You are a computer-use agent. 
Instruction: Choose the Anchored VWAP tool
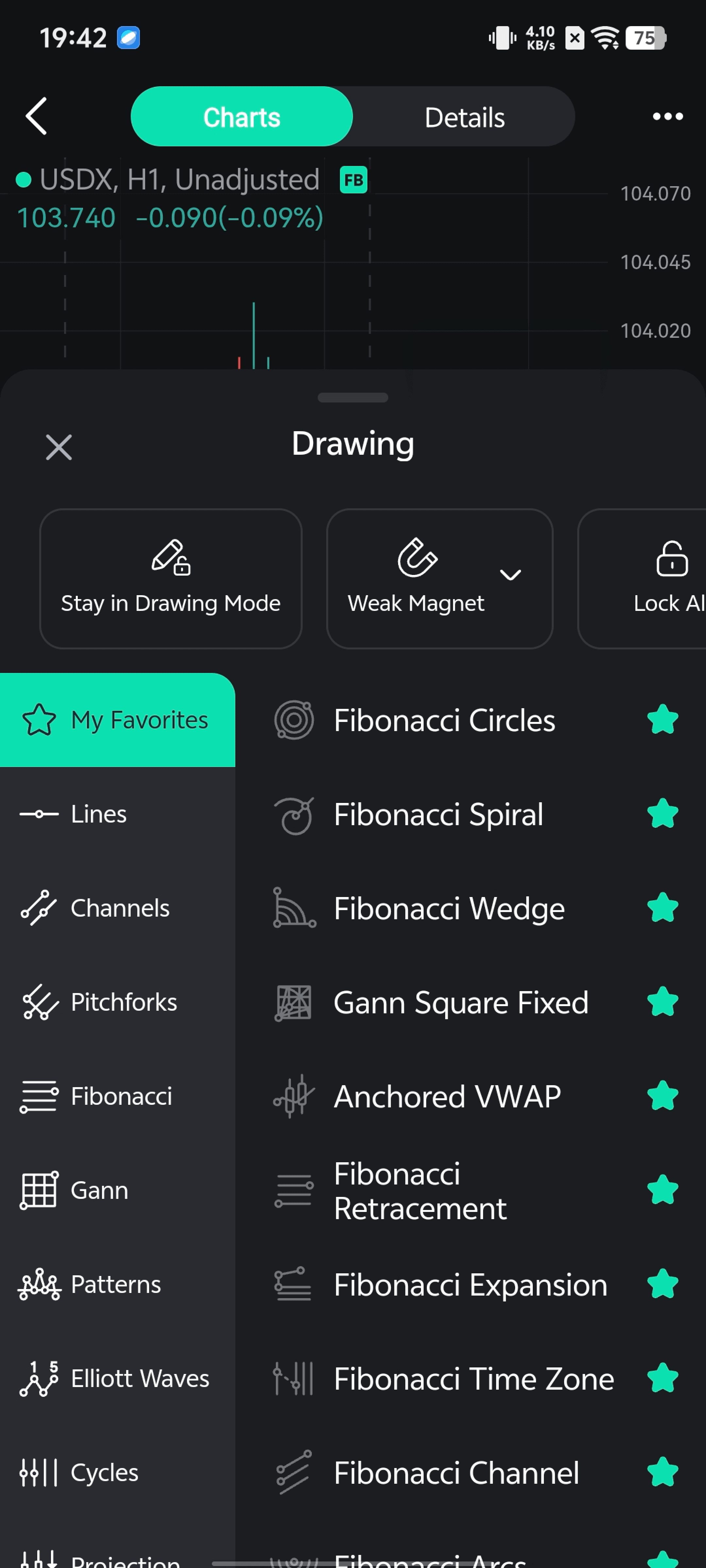click(x=446, y=1096)
